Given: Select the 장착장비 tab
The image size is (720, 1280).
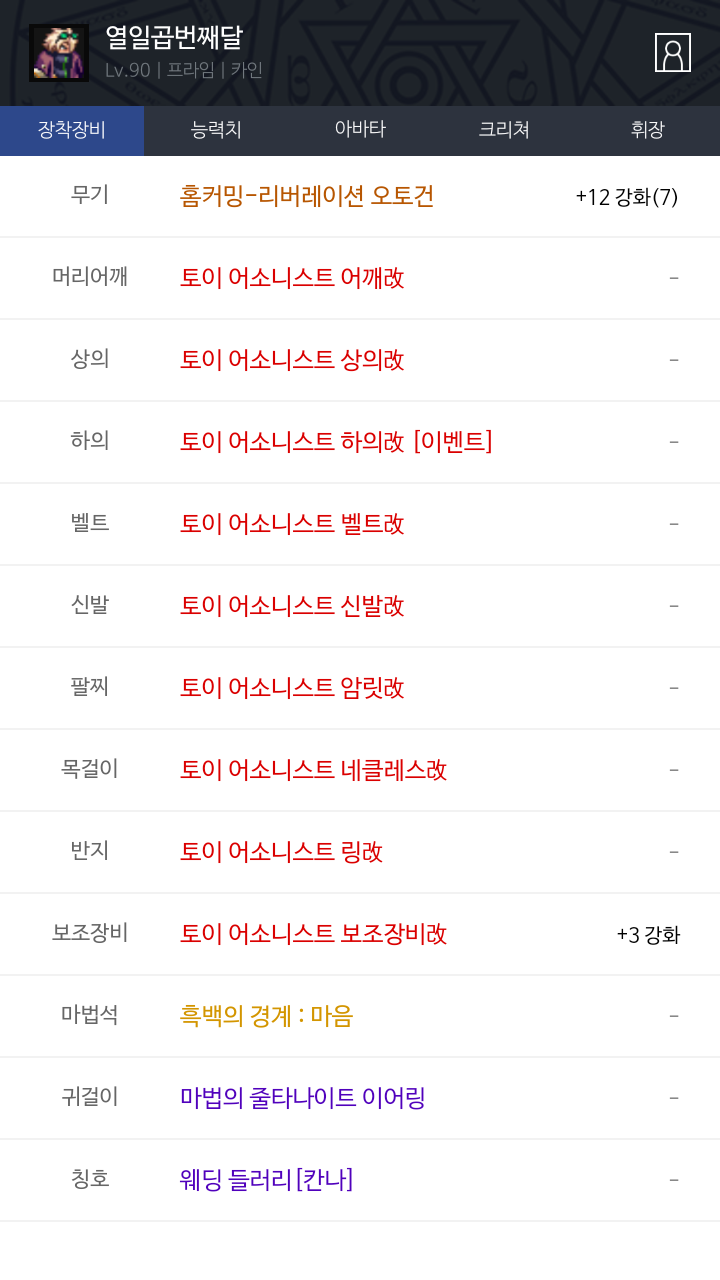Looking at the screenshot, I should 72,130.
